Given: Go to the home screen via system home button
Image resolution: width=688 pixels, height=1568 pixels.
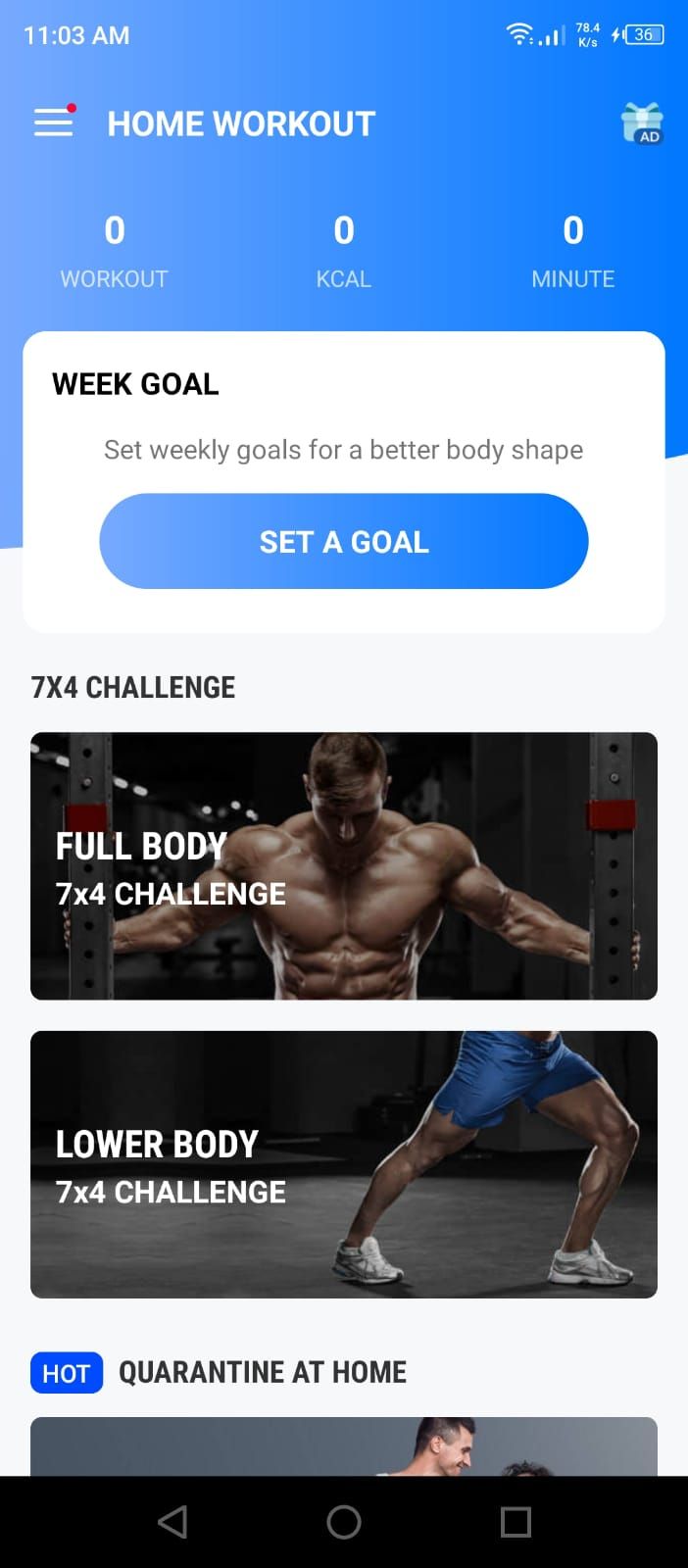Looking at the screenshot, I should (344, 1522).
